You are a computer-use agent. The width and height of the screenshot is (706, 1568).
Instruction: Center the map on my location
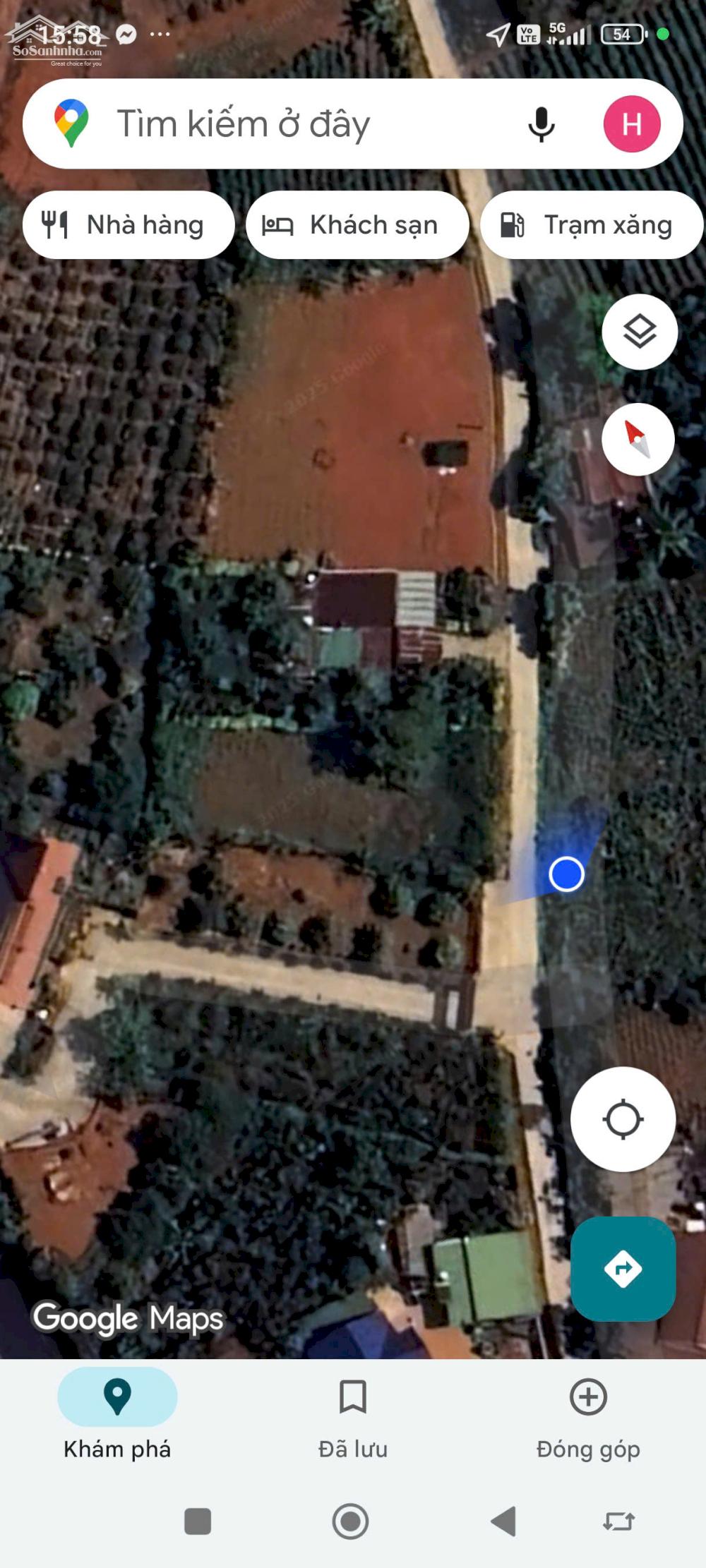(623, 1119)
